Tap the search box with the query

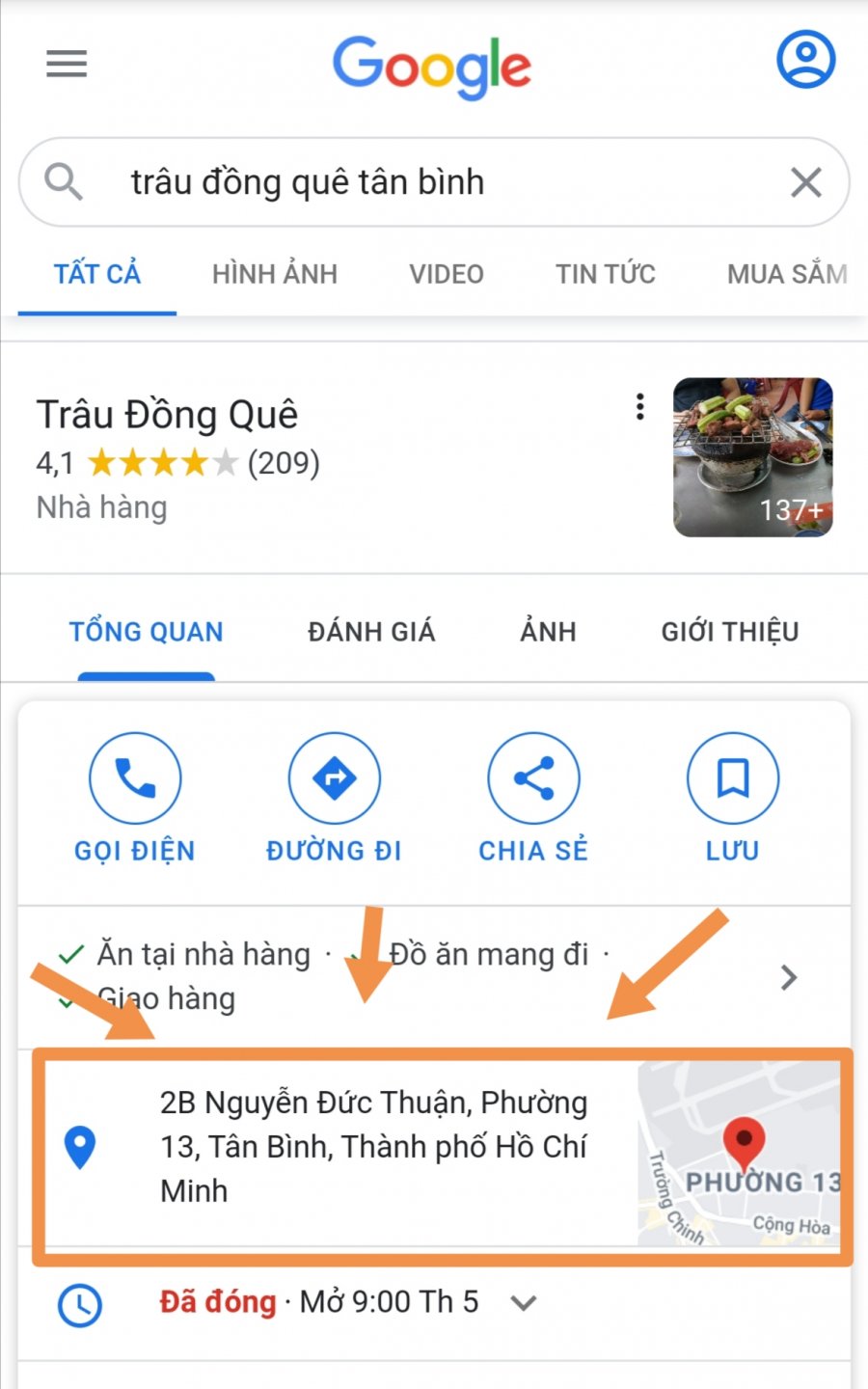click(405, 182)
